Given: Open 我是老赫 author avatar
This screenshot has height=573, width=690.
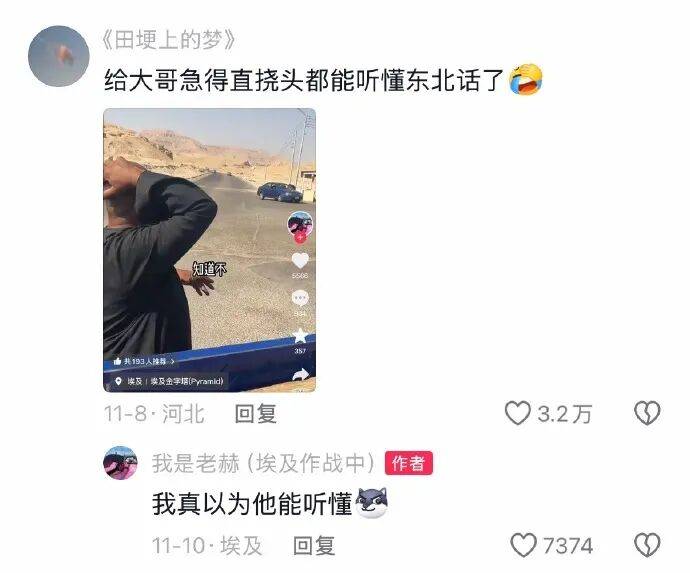Looking at the screenshot, I should click(x=120, y=464).
